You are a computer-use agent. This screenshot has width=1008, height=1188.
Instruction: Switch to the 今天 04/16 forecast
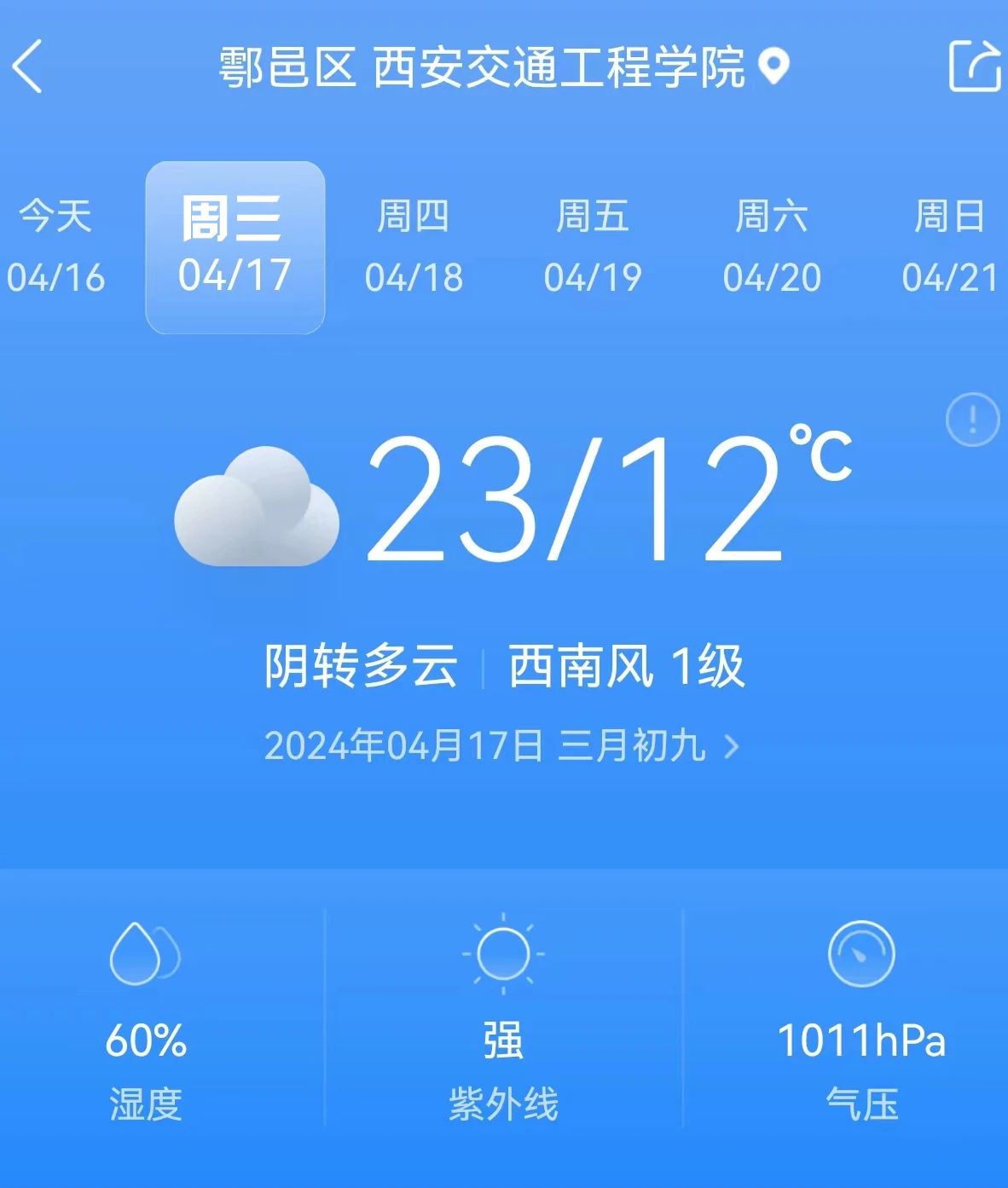coord(55,246)
